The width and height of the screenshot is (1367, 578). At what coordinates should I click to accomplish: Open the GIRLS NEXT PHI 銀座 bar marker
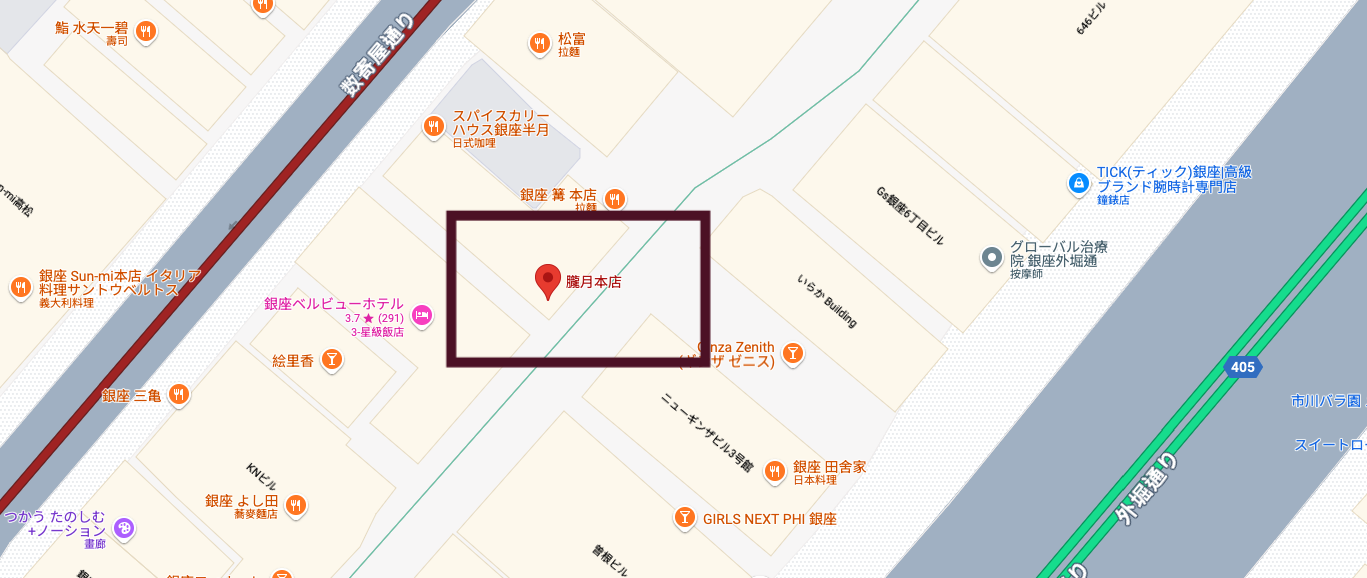tap(685, 518)
